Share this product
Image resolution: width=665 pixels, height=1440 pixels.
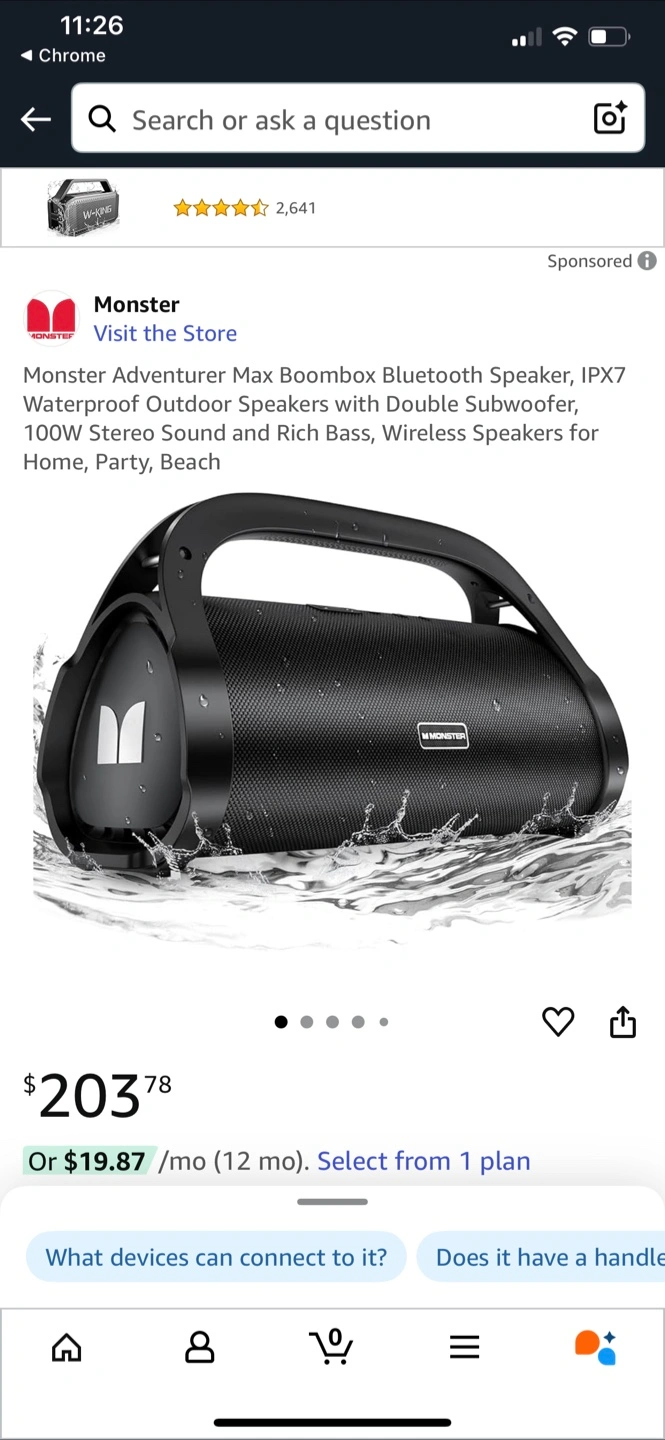click(x=623, y=1021)
